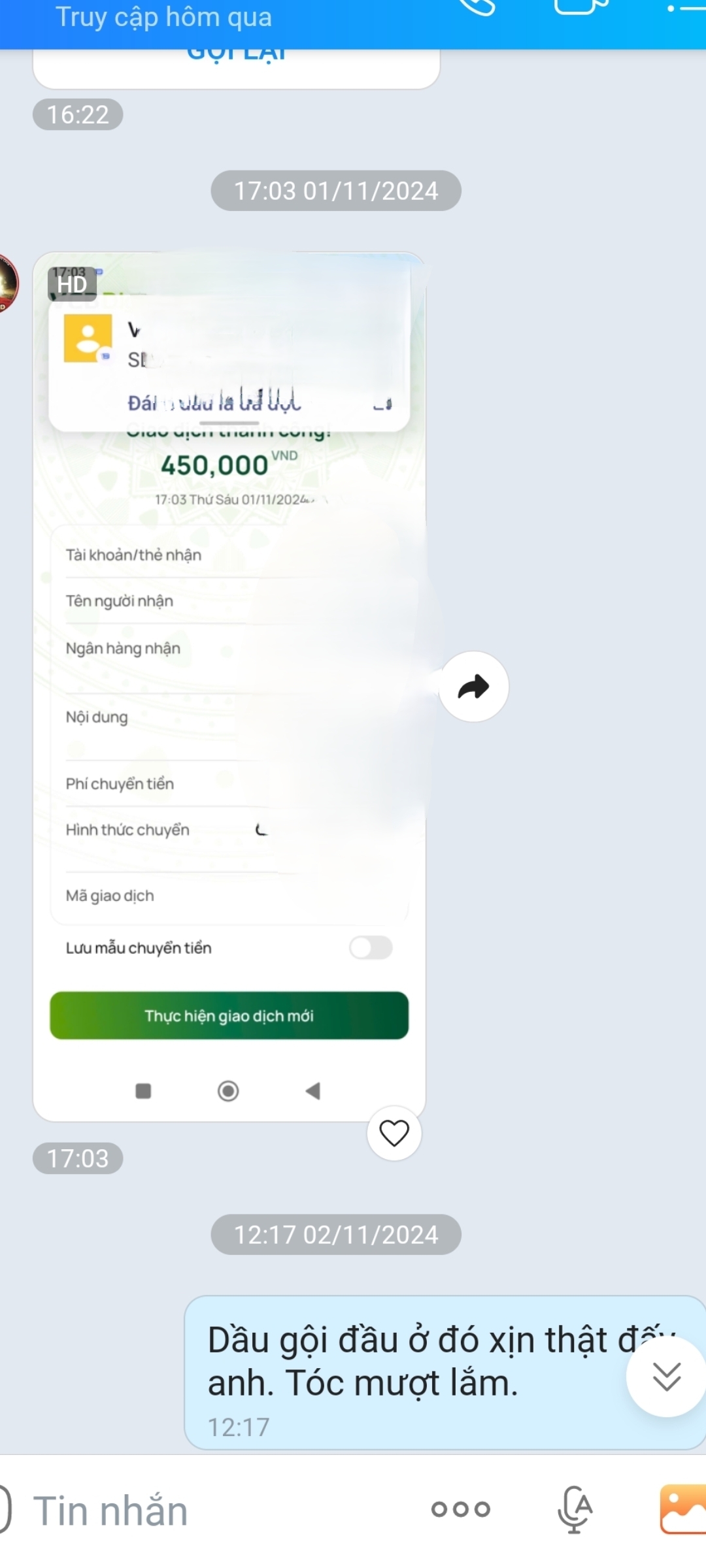Jump to latest messages with down arrows
The height and width of the screenshot is (1568, 706).
pos(666,1377)
